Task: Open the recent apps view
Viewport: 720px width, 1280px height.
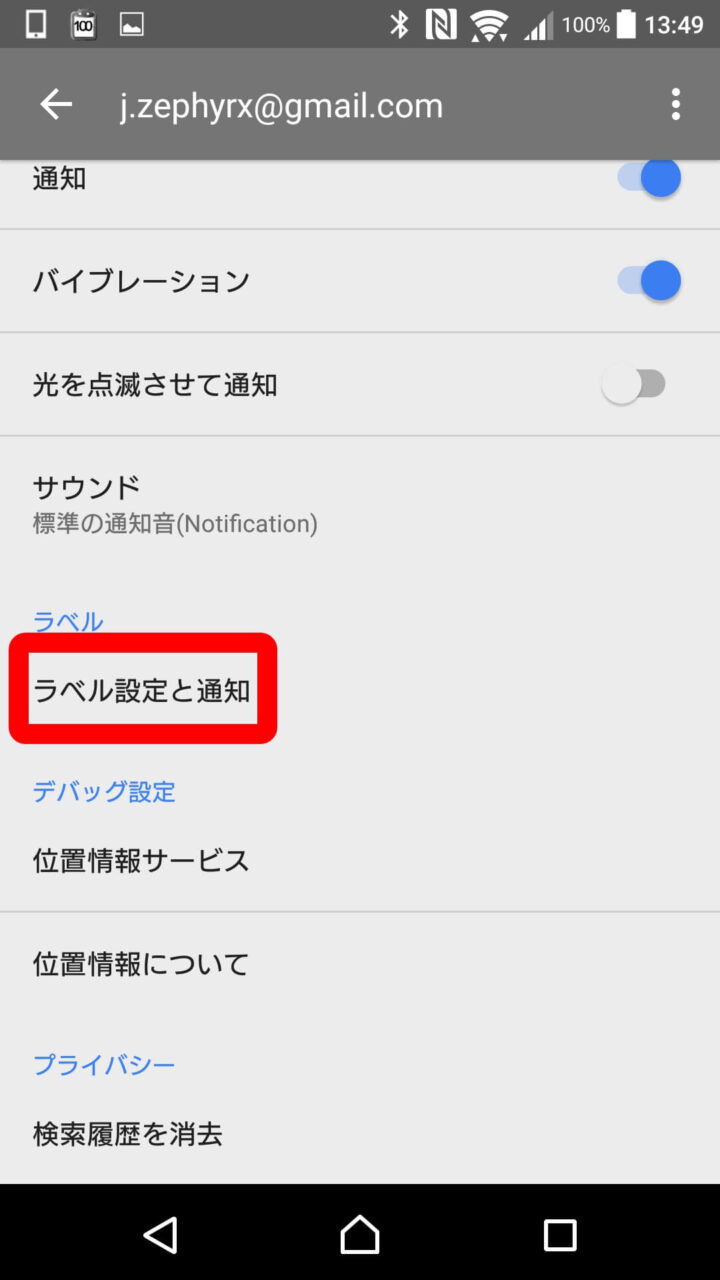Action: pos(560,1235)
